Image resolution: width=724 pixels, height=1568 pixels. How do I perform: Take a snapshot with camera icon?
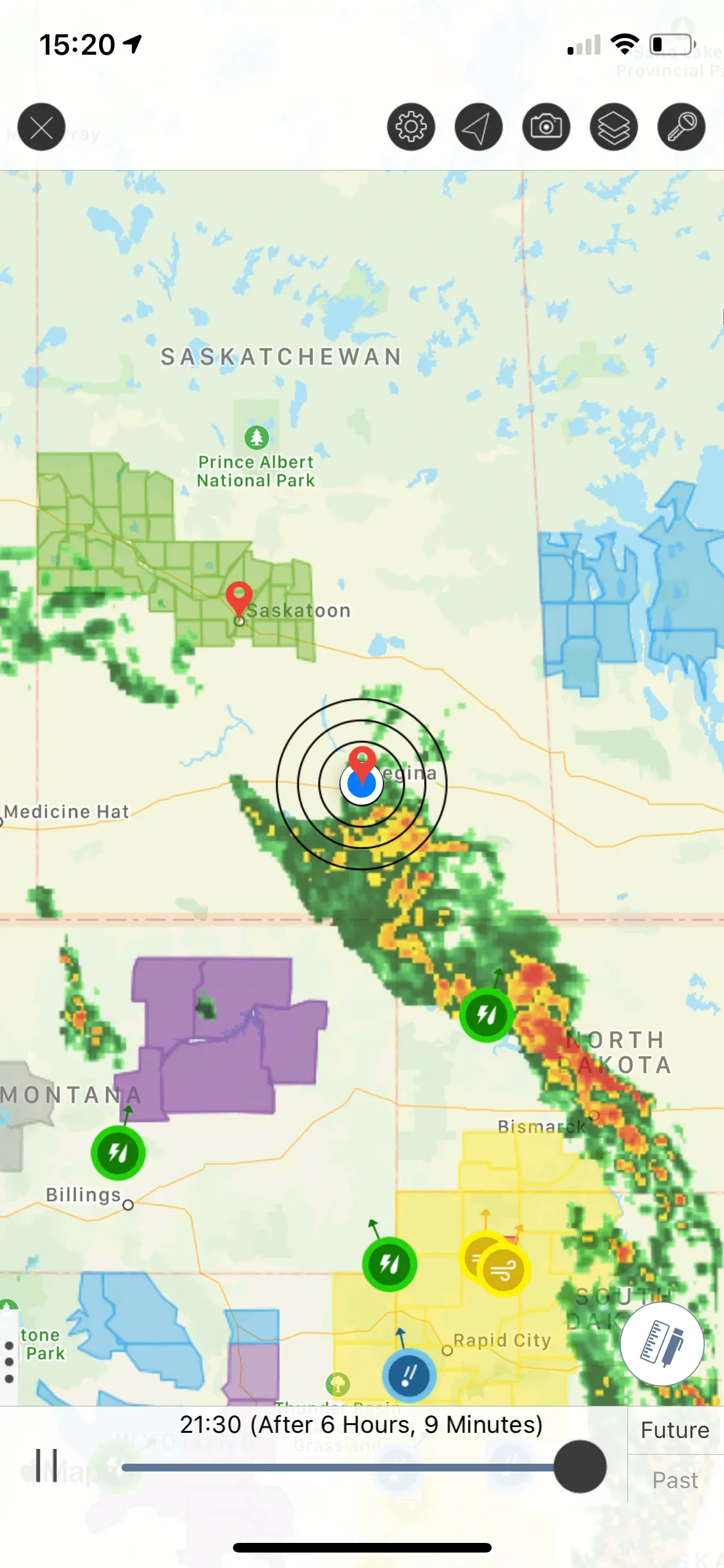(x=546, y=127)
